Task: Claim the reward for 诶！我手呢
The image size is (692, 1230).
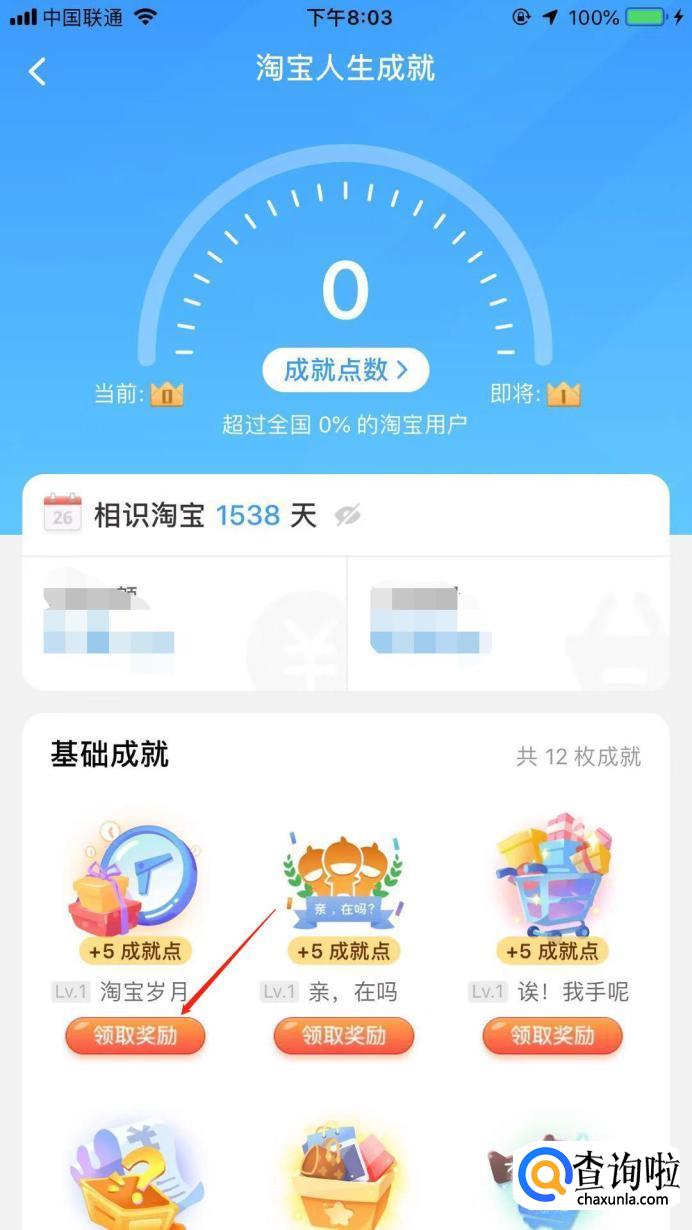Action: pyautogui.click(x=552, y=1036)
